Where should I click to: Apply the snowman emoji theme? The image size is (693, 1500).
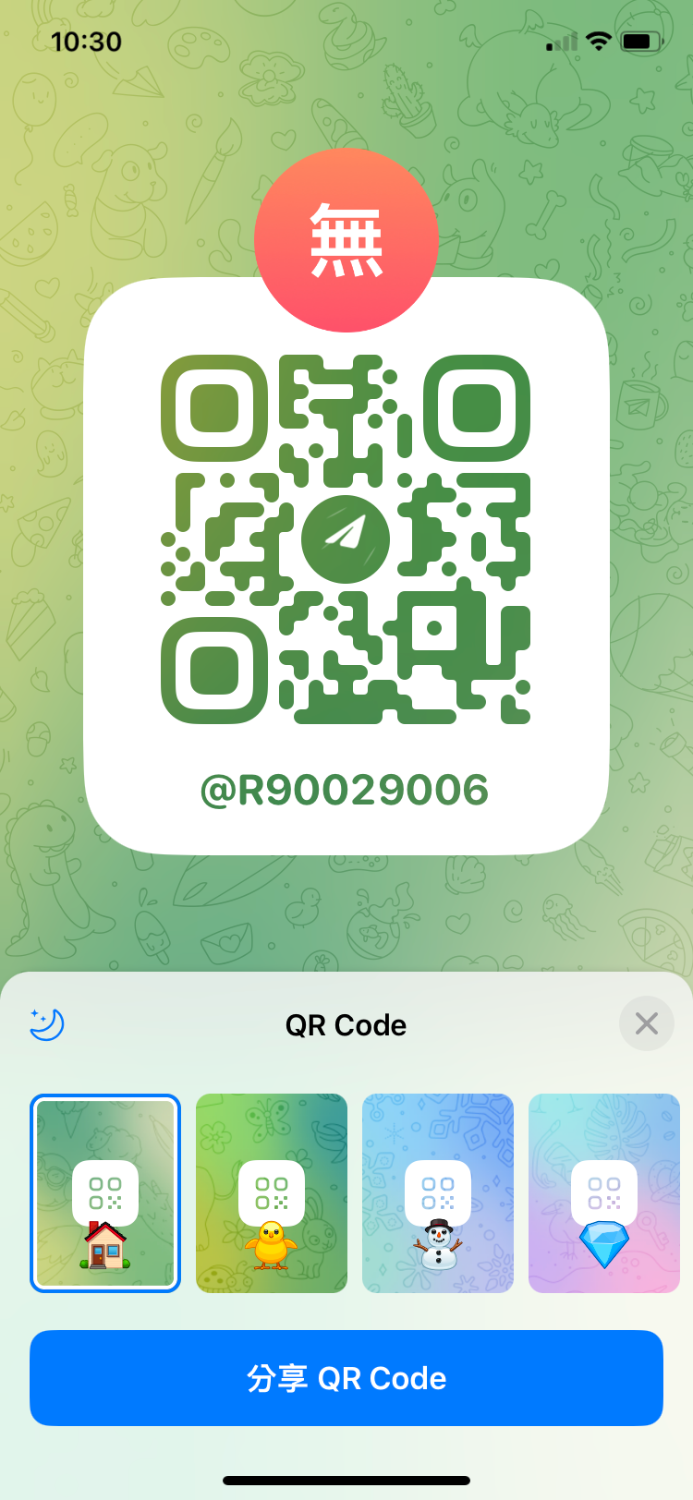pos(437,1193)
